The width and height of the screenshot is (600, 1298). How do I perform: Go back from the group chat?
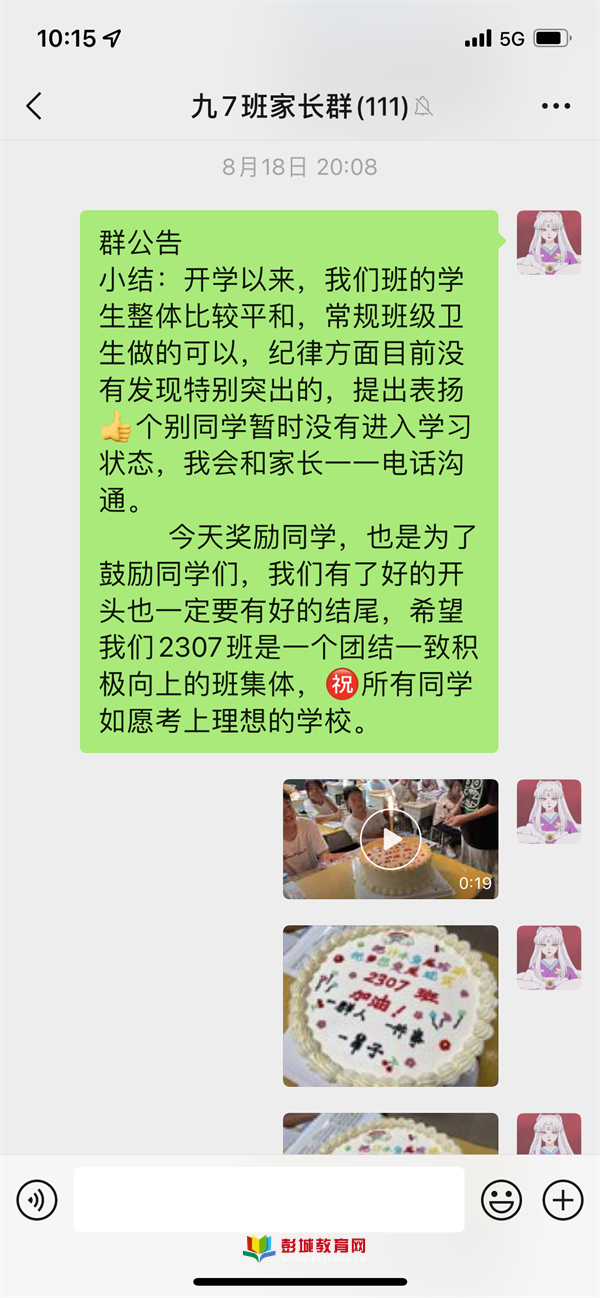(35, 106)
